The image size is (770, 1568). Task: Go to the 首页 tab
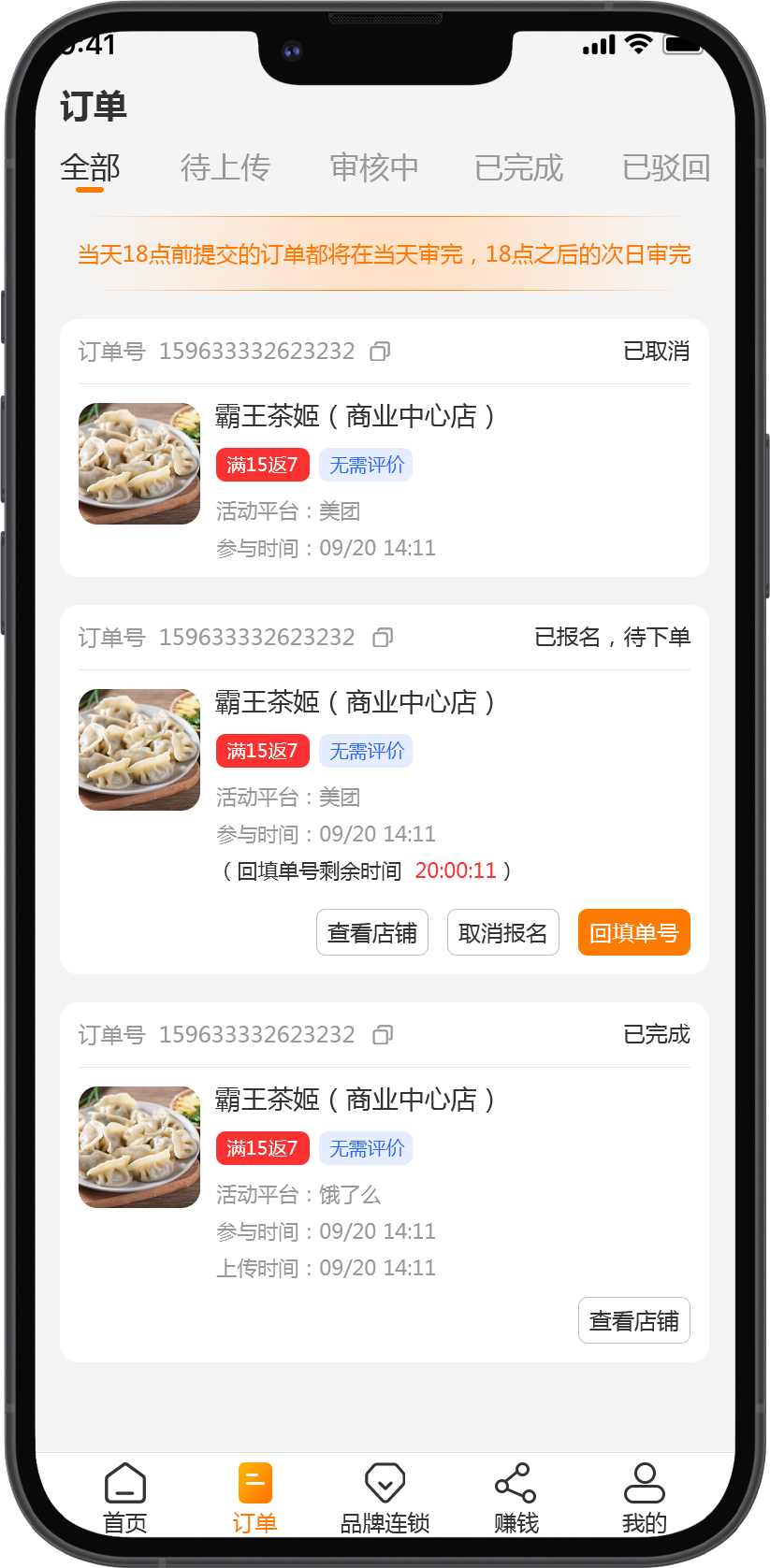(125, 1498)
